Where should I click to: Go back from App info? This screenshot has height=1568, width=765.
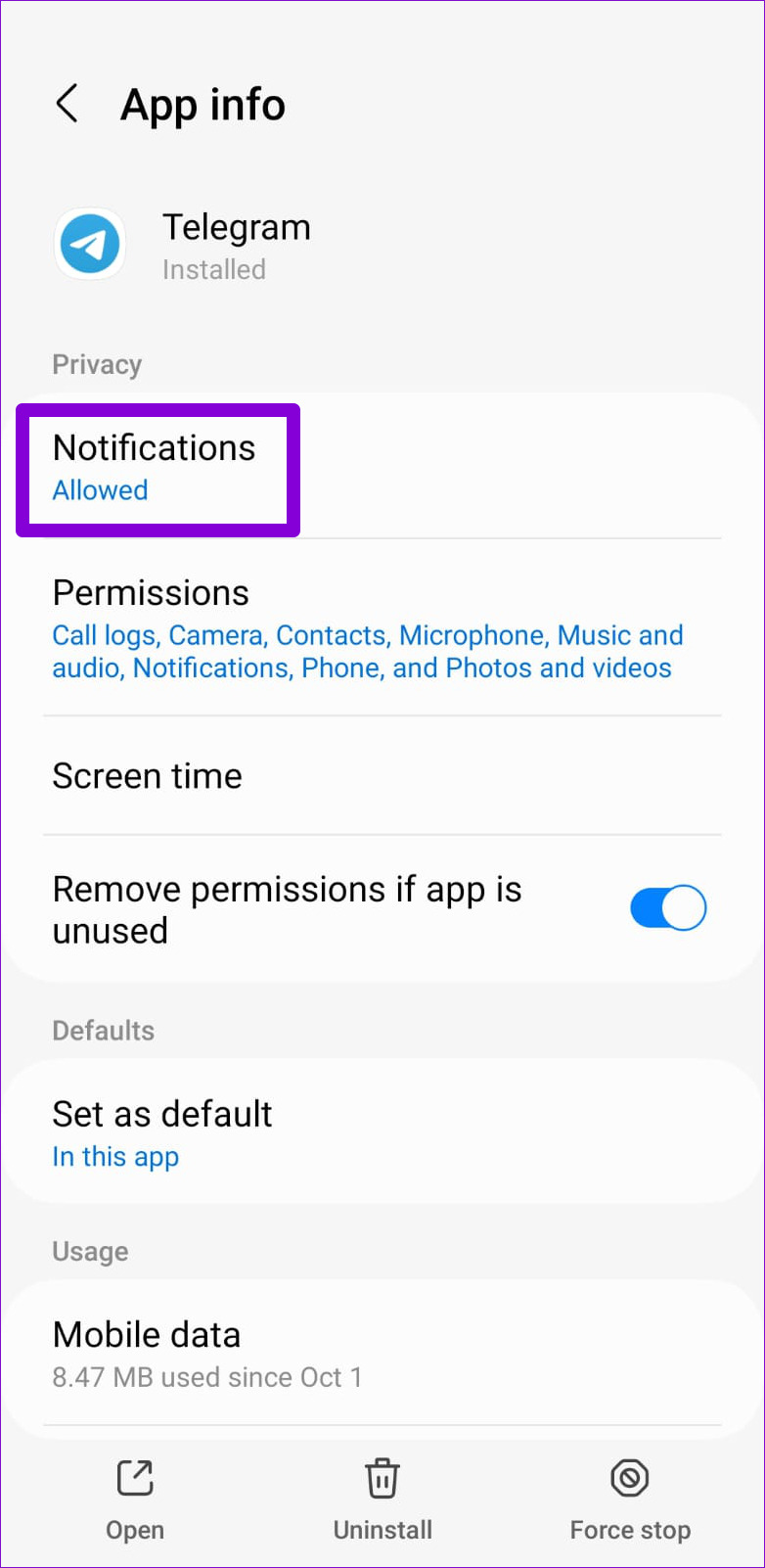67,103
